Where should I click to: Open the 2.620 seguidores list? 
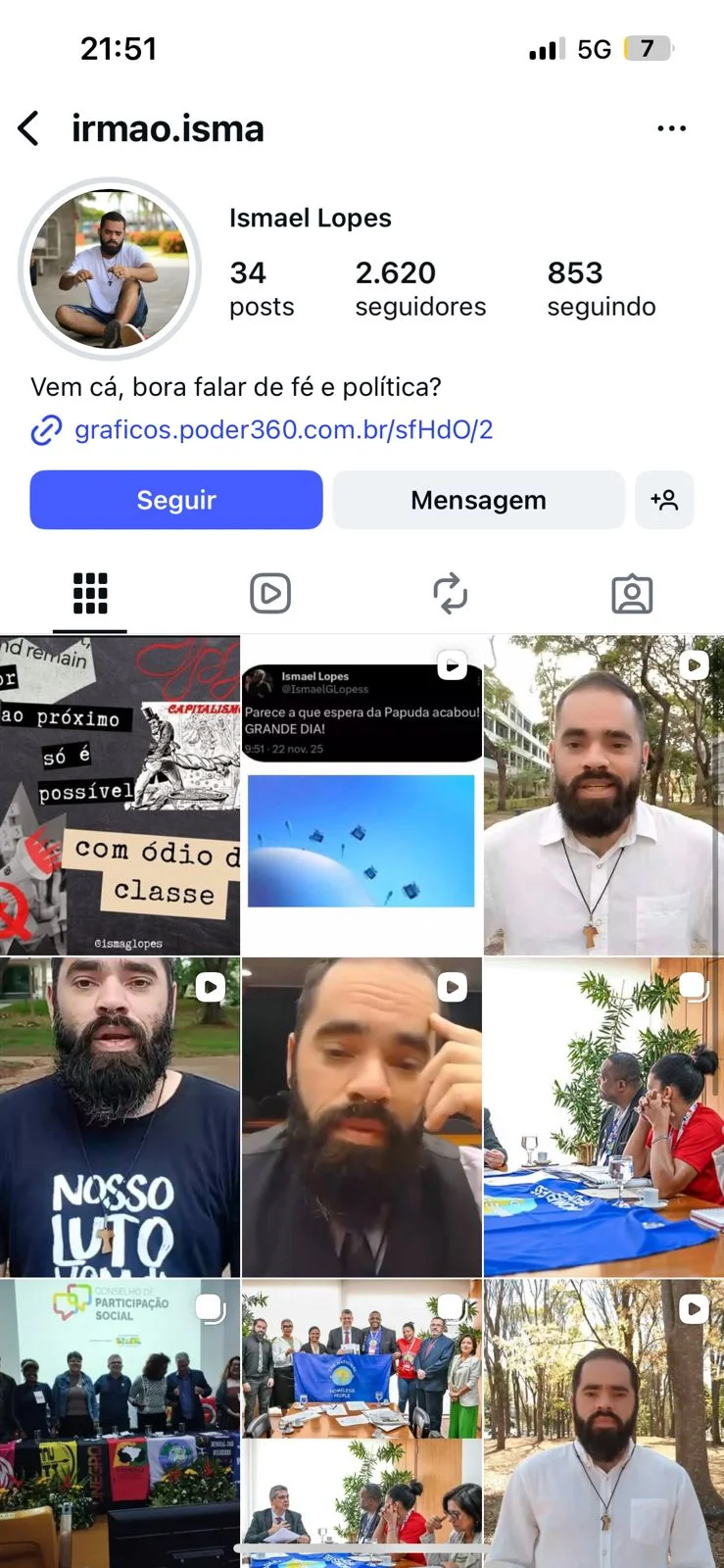420,289
